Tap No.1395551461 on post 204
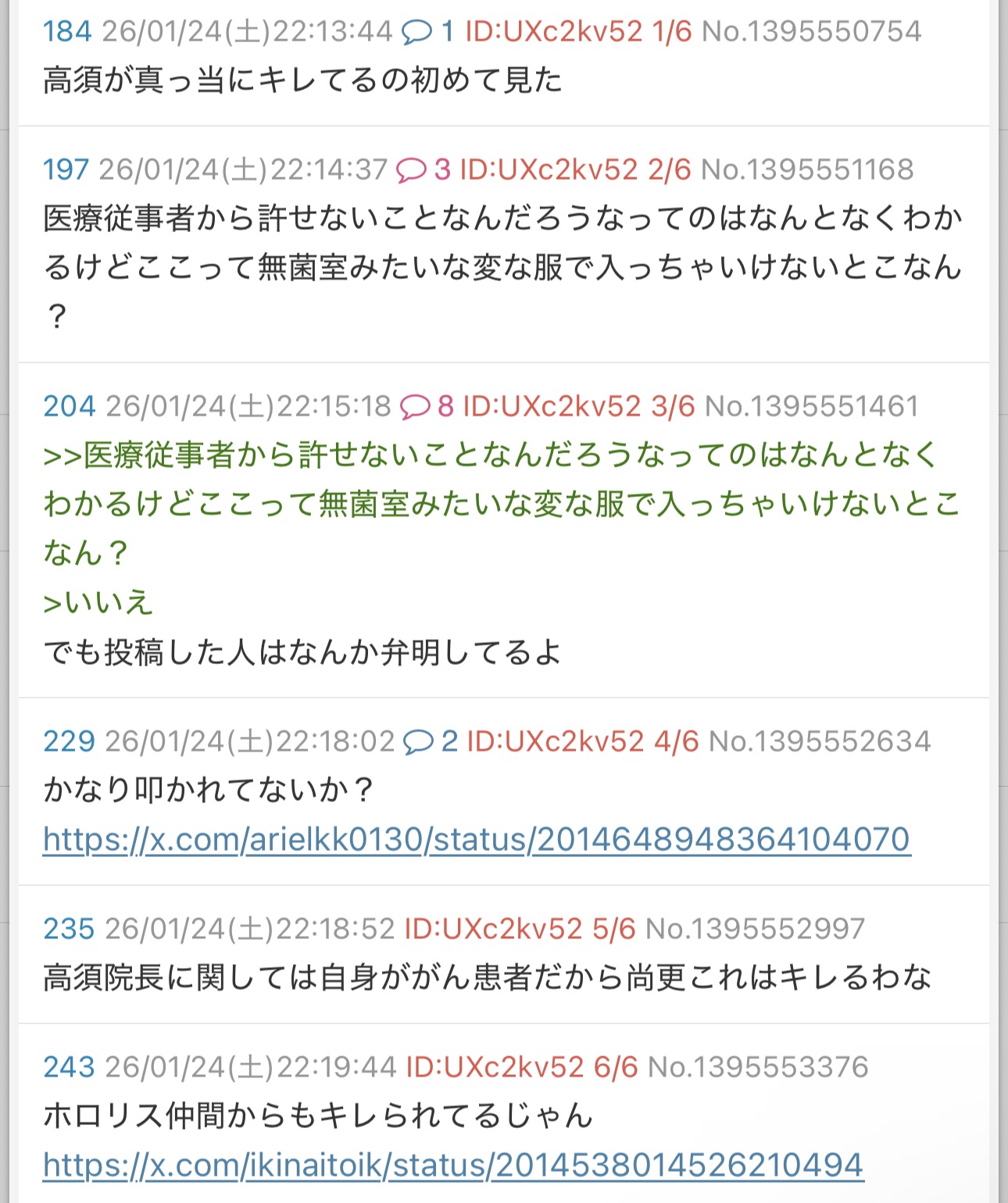 812,406
